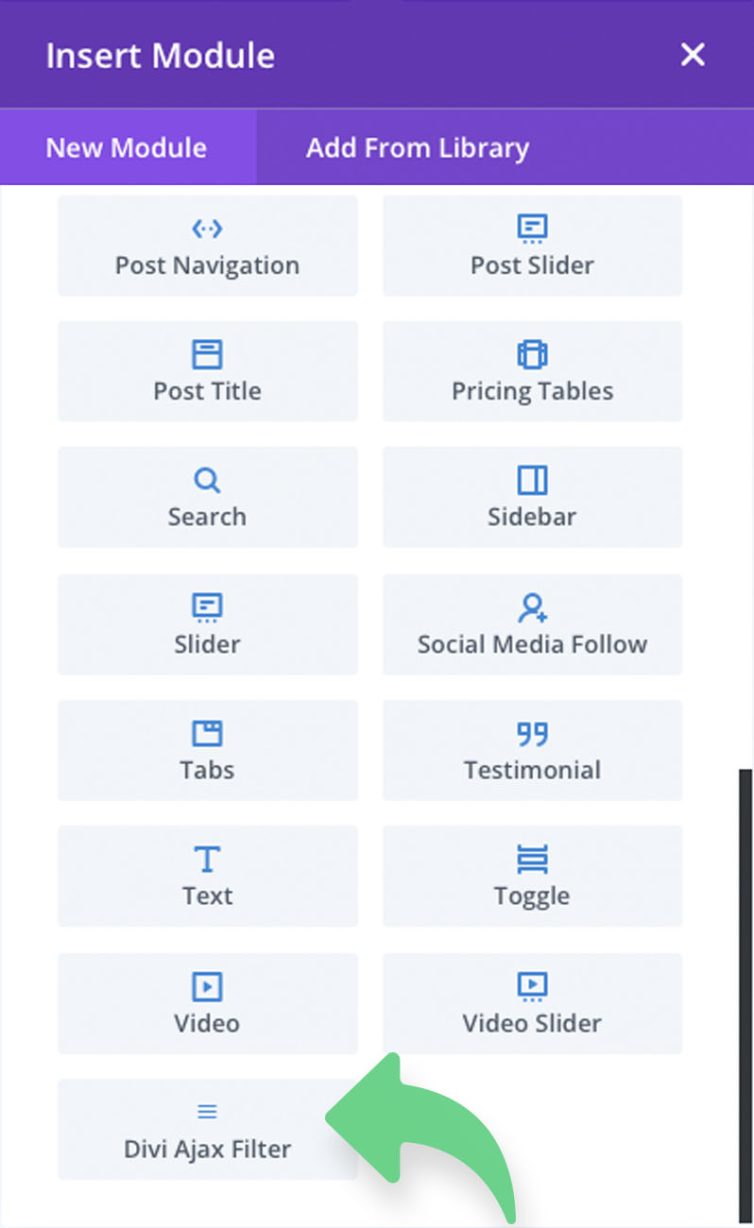Switch to the Add From Library tab
The image size is (754, 1228).
pos(417,147)
